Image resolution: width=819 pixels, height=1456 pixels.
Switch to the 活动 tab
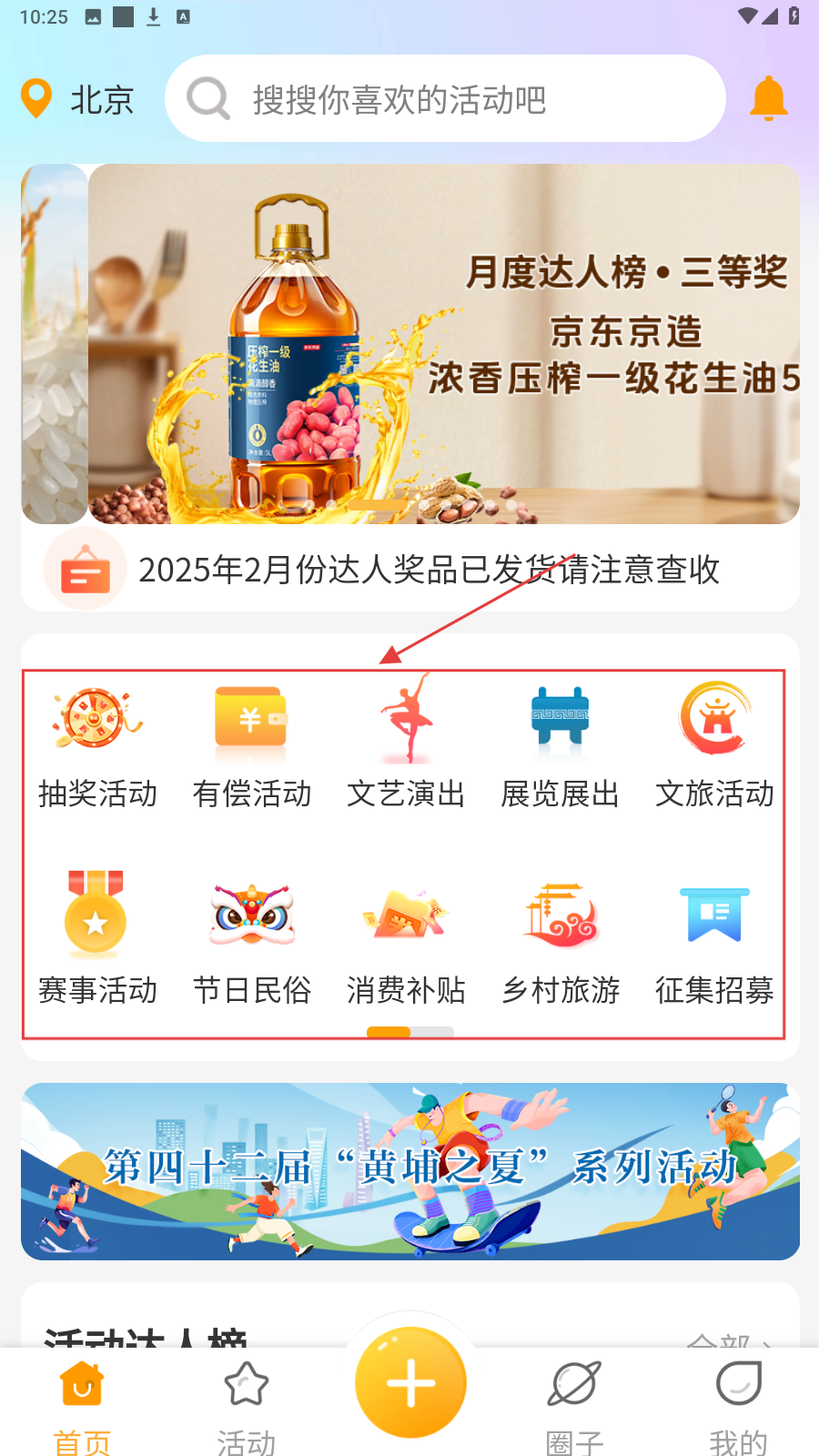tap(246, 1403)
